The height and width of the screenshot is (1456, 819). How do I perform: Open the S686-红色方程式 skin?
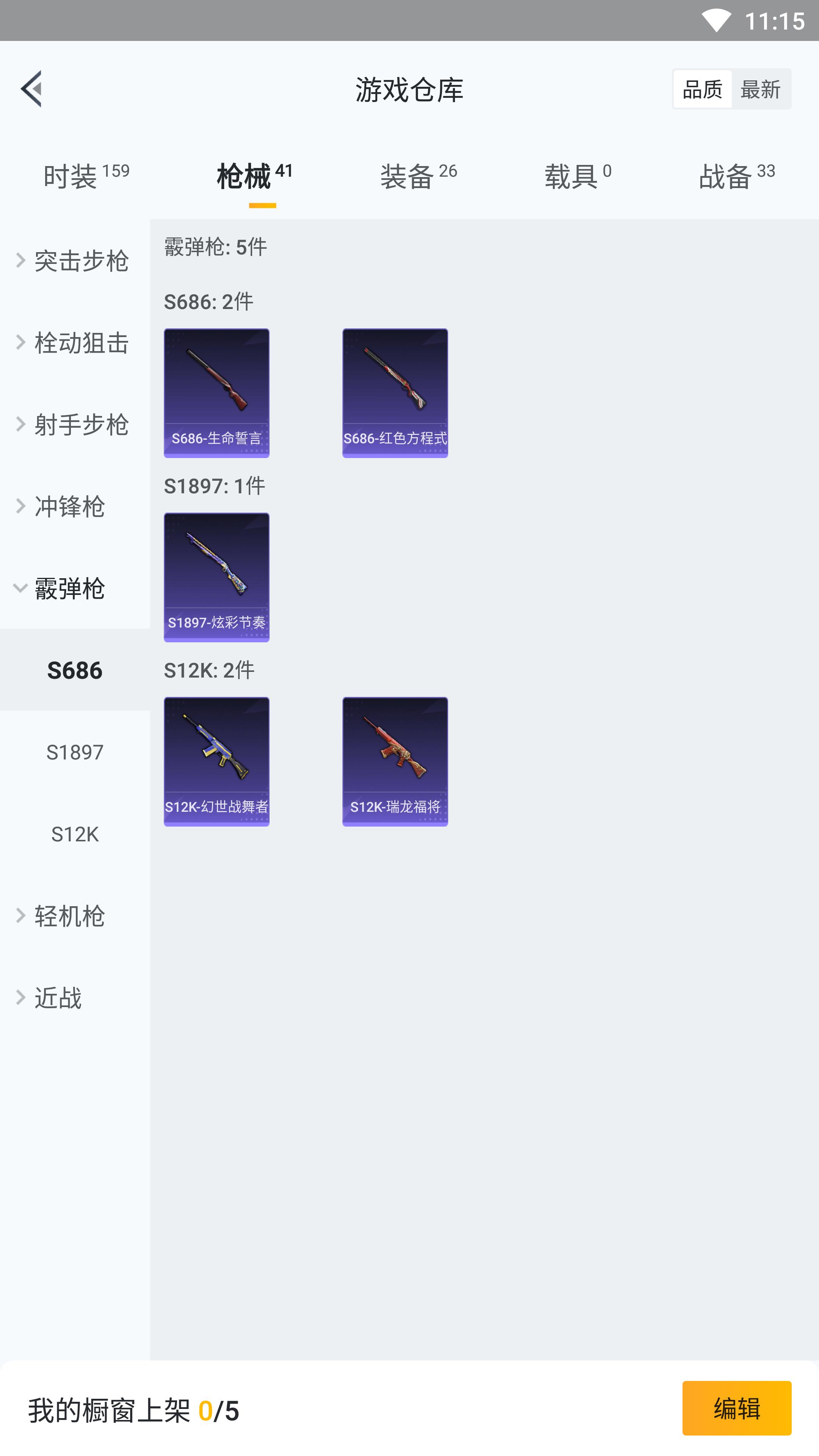pos(395,393)
